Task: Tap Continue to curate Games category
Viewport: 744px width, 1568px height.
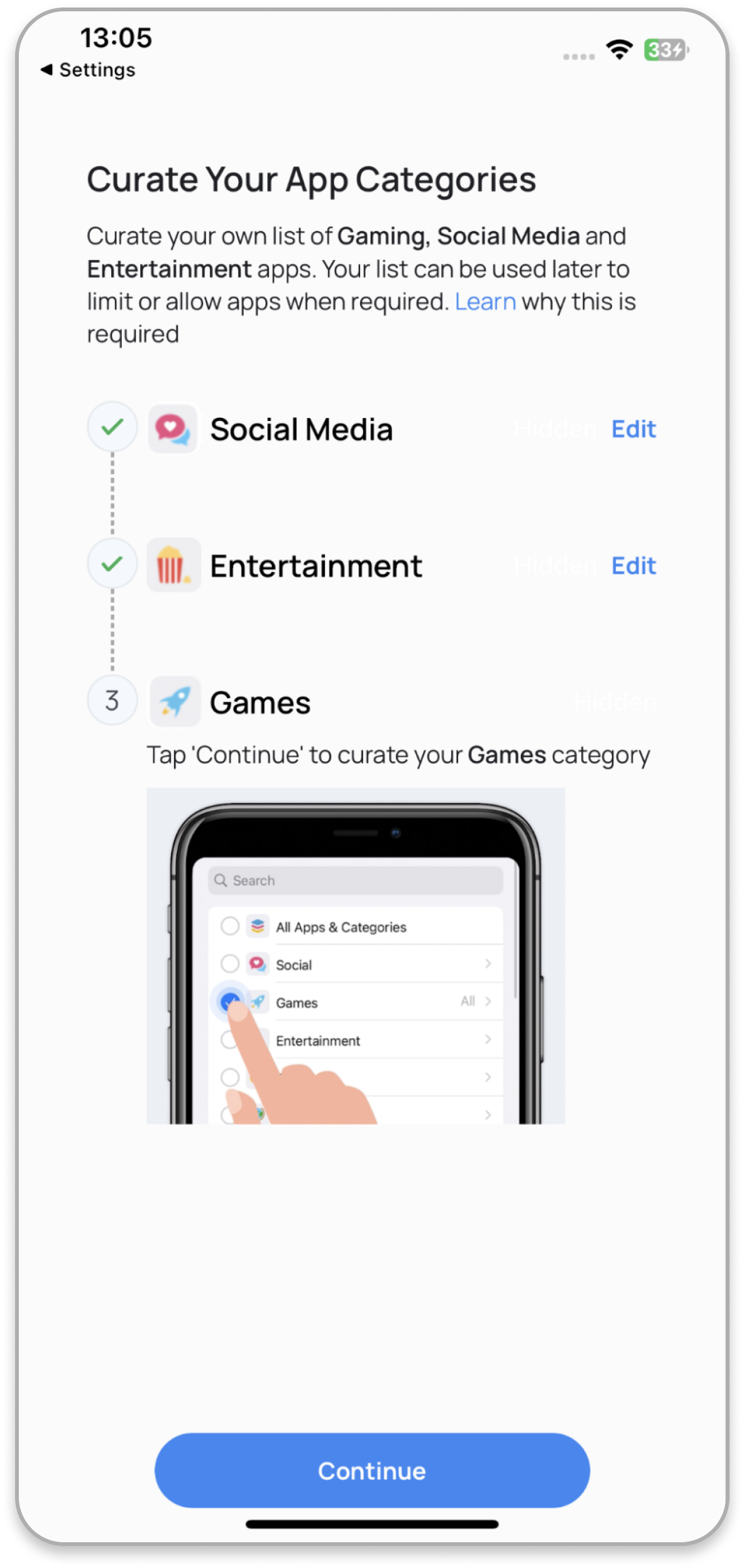Action: point(372,1470)
